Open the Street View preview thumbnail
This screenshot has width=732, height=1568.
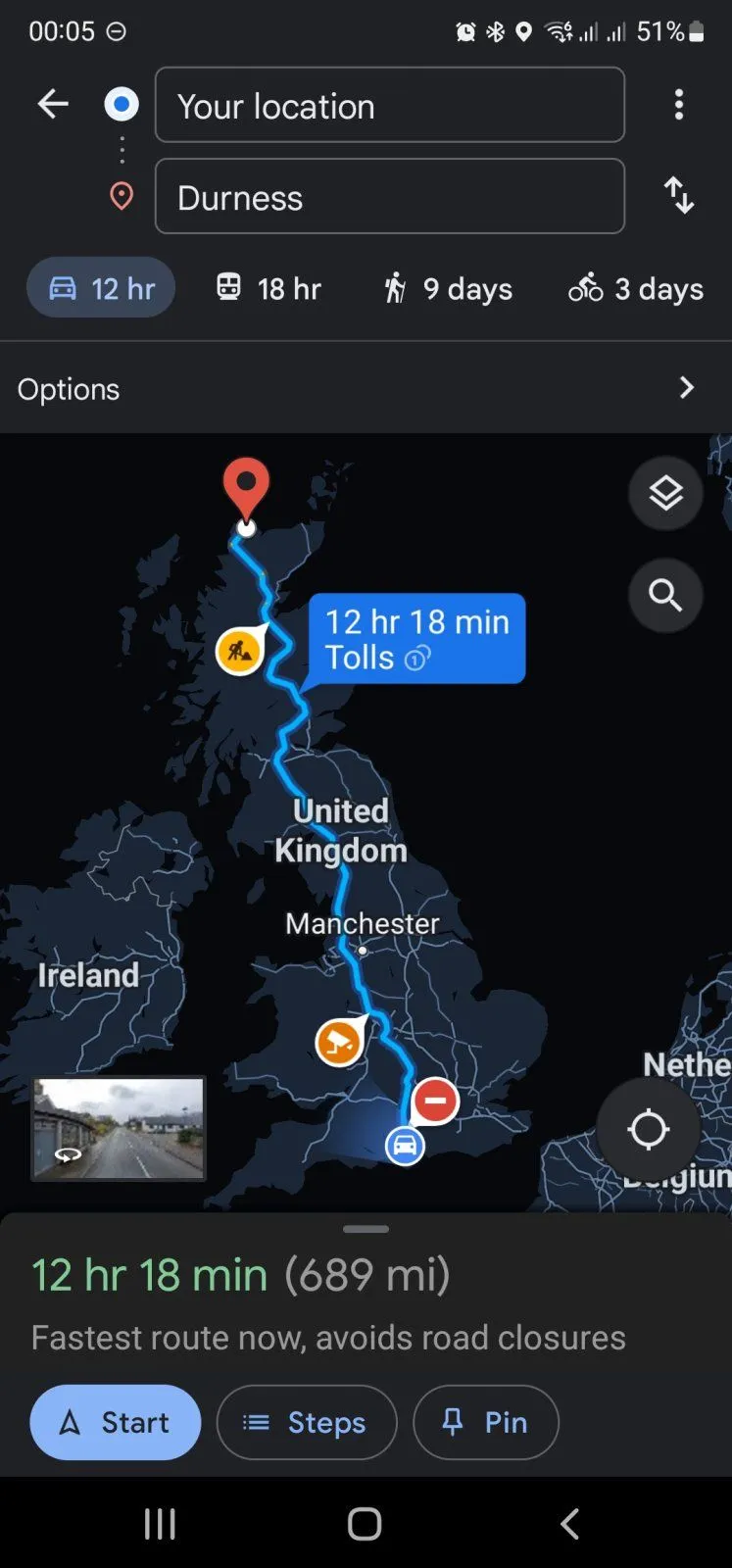[119, 1127]
